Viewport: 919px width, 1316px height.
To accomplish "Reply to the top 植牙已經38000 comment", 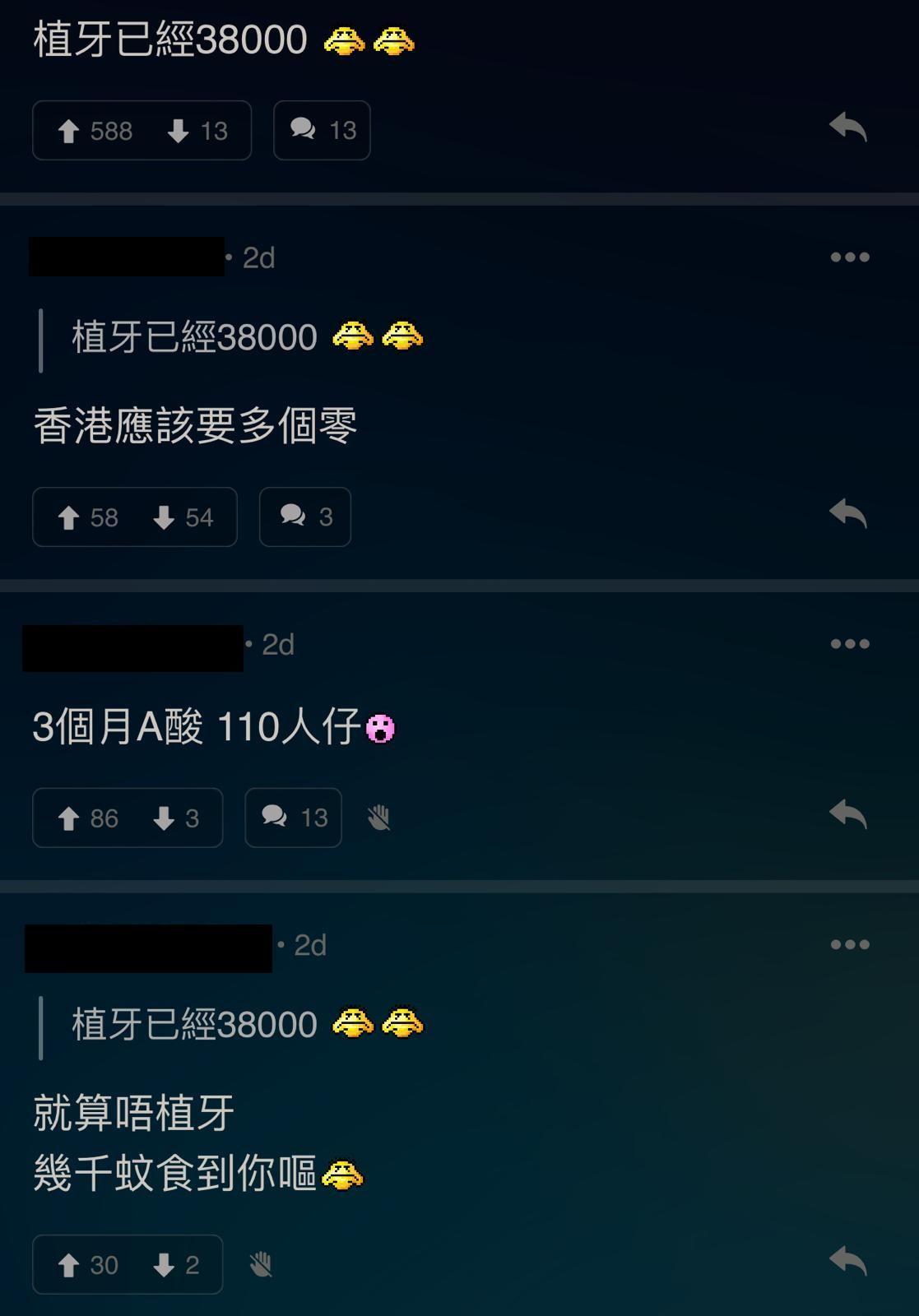I will point(848,127).
